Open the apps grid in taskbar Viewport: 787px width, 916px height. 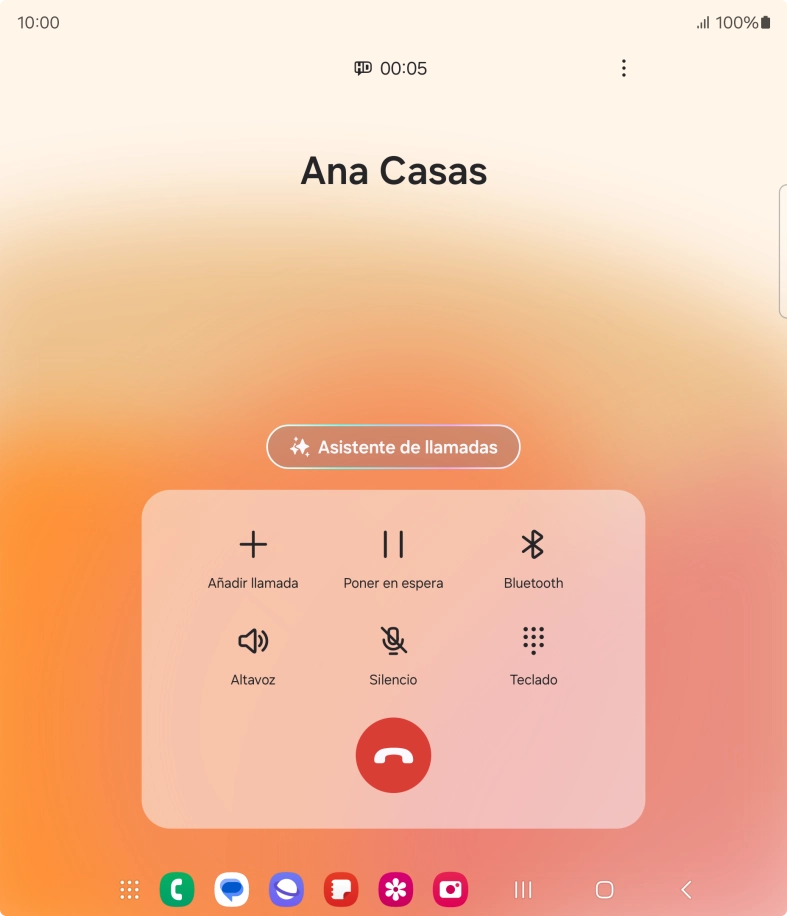129,889
